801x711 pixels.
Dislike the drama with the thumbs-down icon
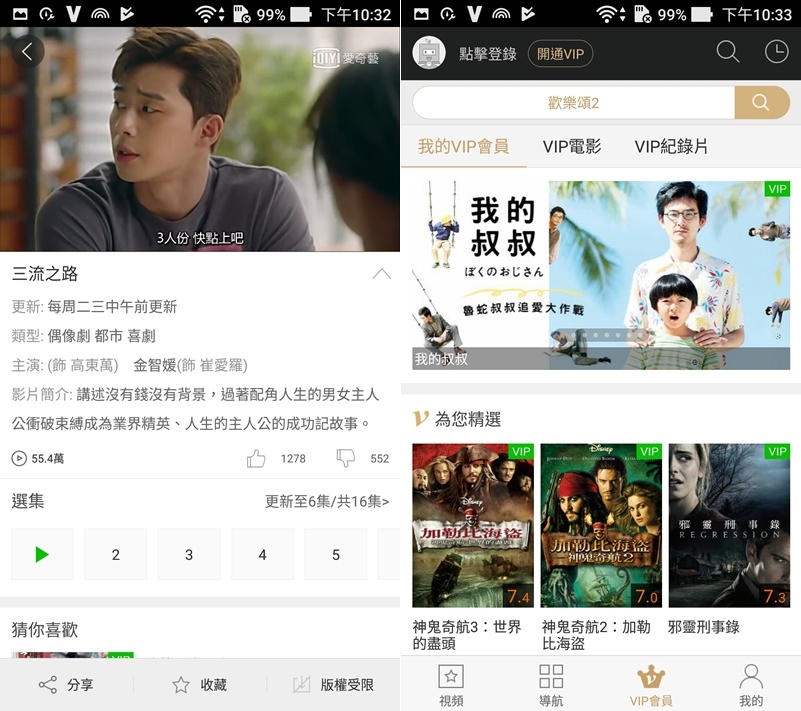pos(345,458)
